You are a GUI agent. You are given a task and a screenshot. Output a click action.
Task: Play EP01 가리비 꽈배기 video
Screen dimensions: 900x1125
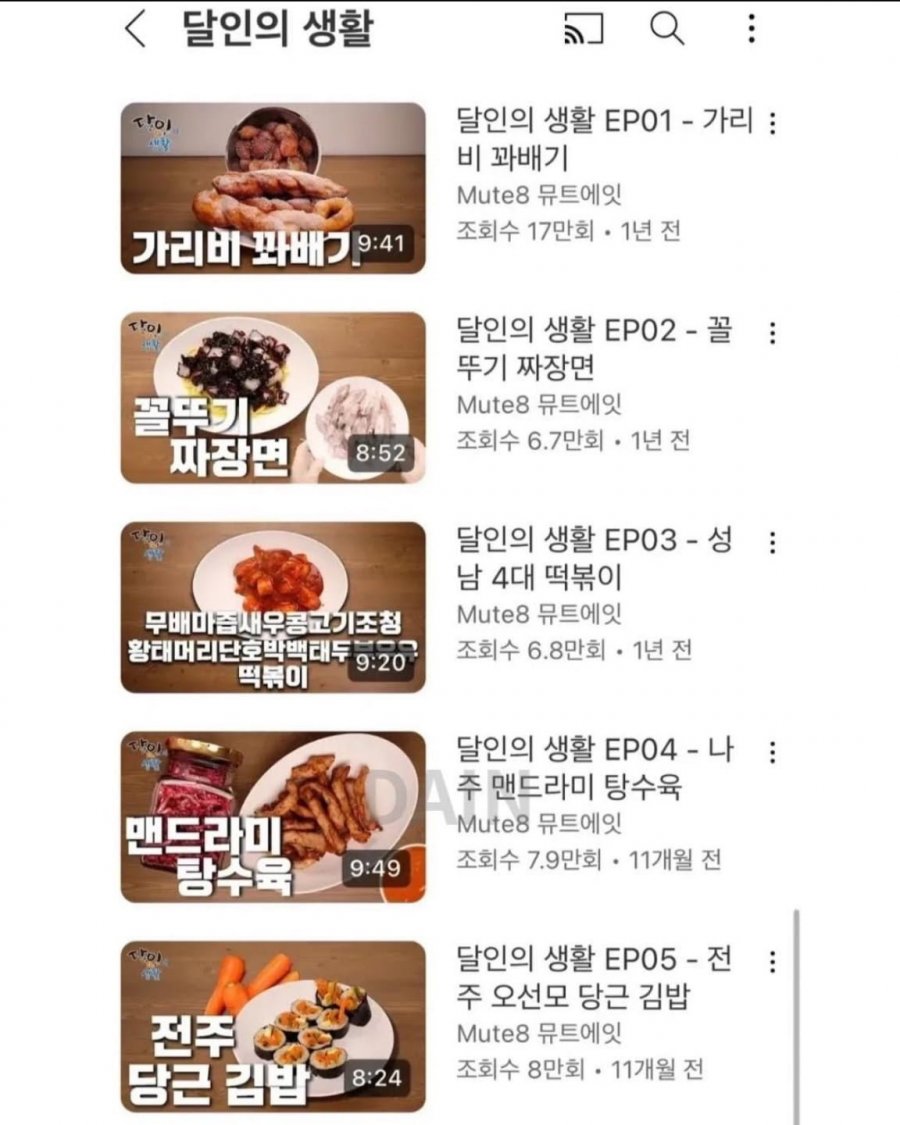tap(273, 188)
